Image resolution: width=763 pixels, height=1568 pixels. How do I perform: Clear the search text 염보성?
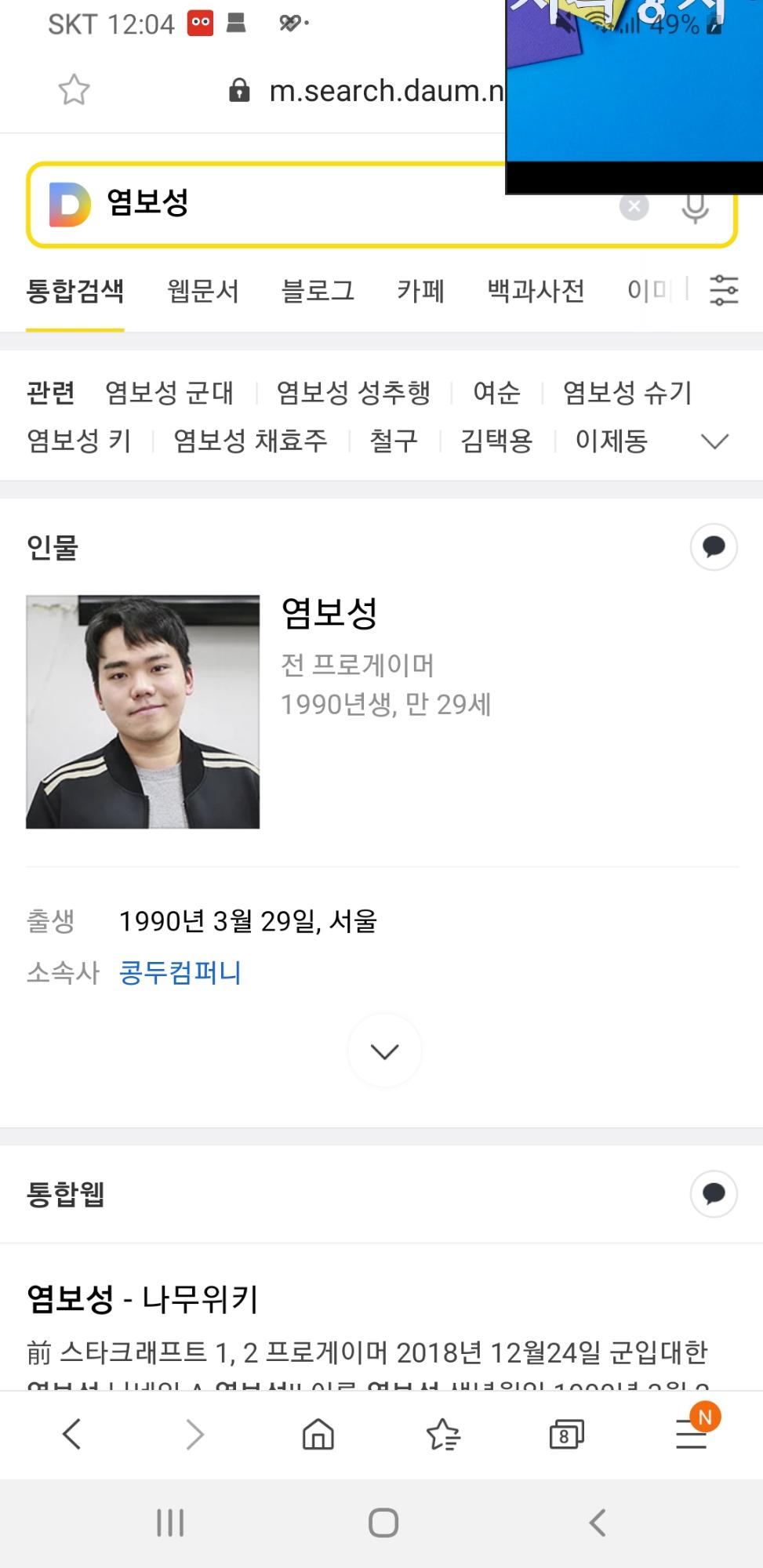tap(634, 207)
